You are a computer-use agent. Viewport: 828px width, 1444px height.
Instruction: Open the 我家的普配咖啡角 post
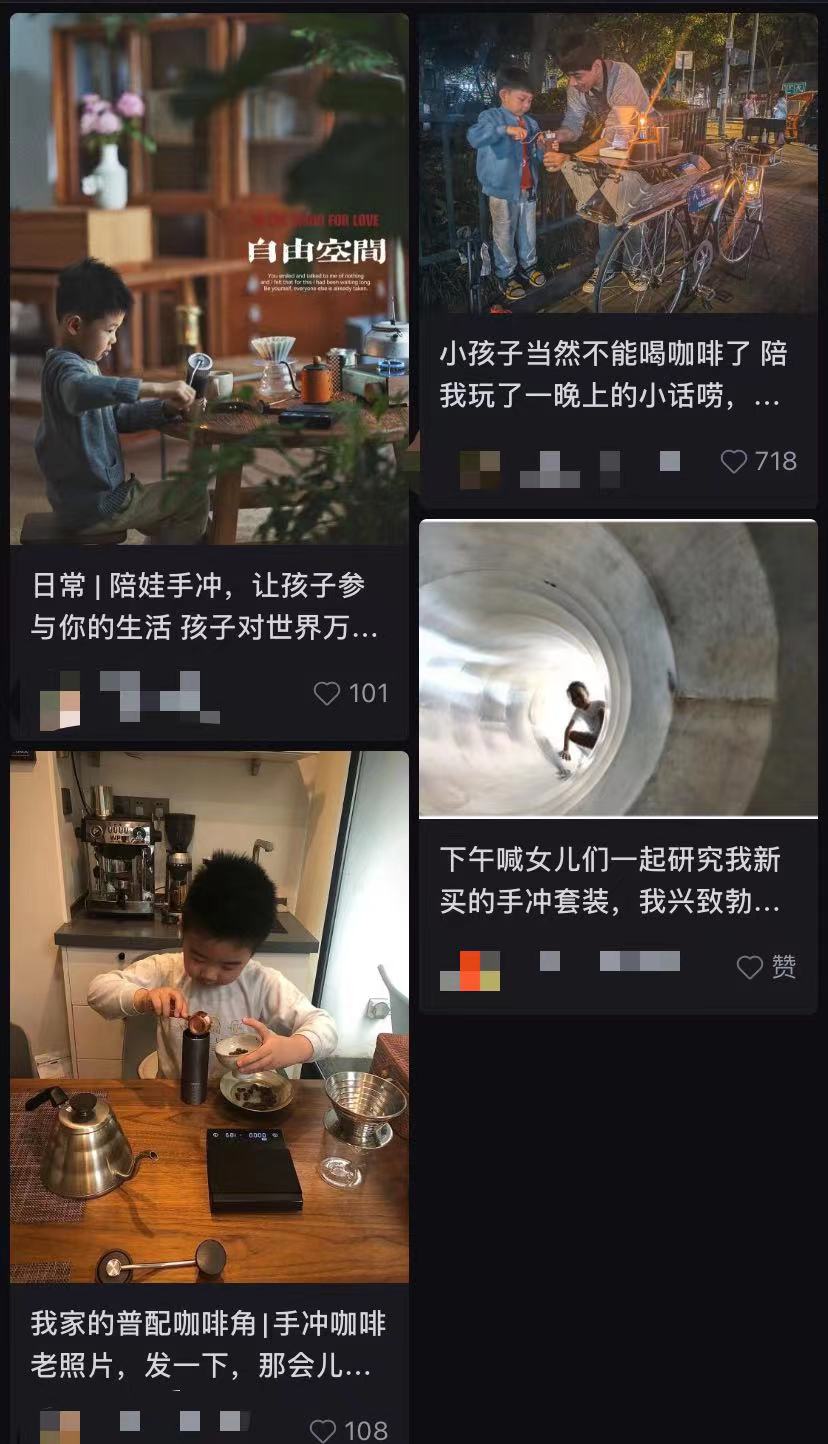pos(209,1016)
